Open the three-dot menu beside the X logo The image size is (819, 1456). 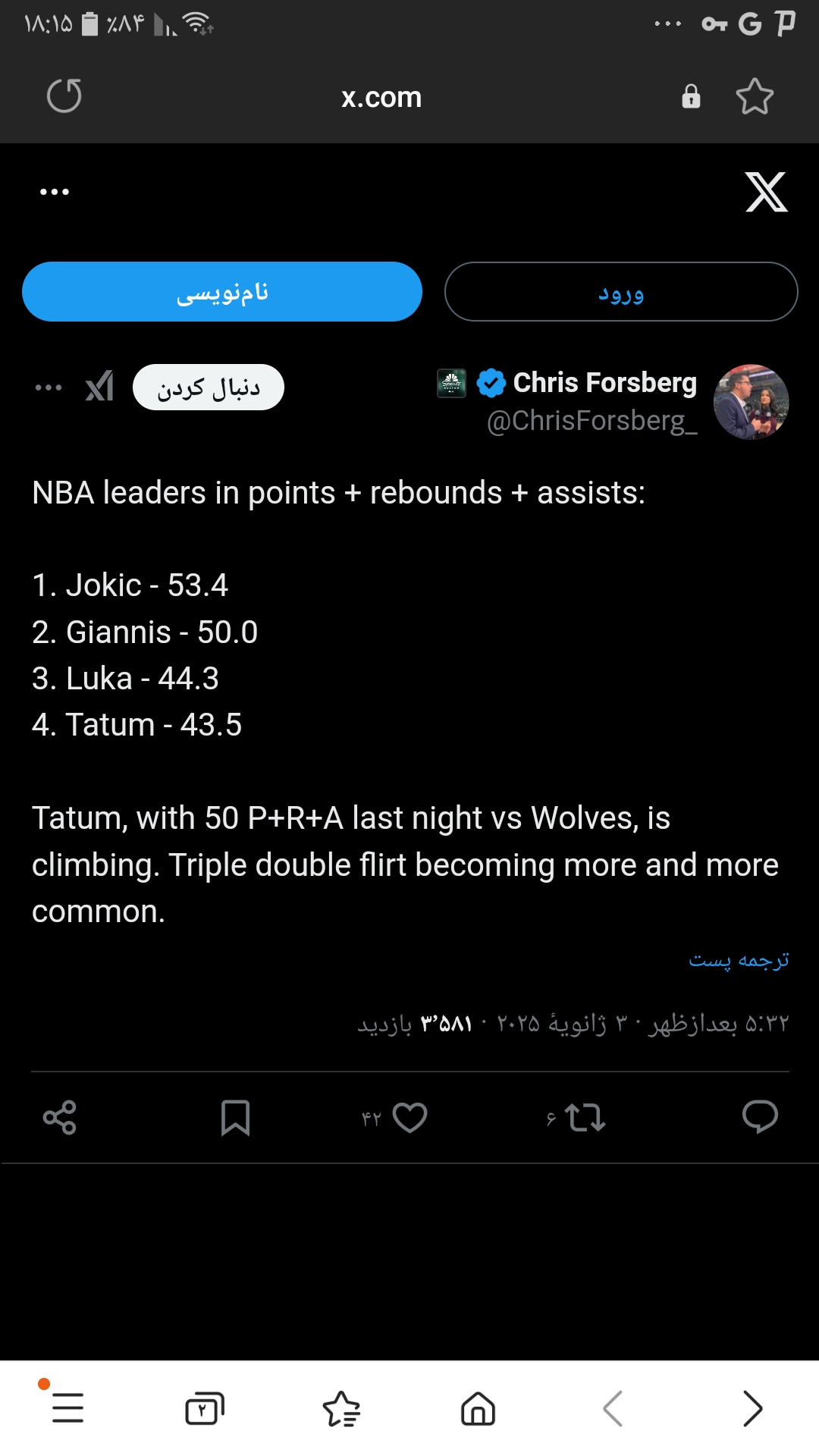55,192
